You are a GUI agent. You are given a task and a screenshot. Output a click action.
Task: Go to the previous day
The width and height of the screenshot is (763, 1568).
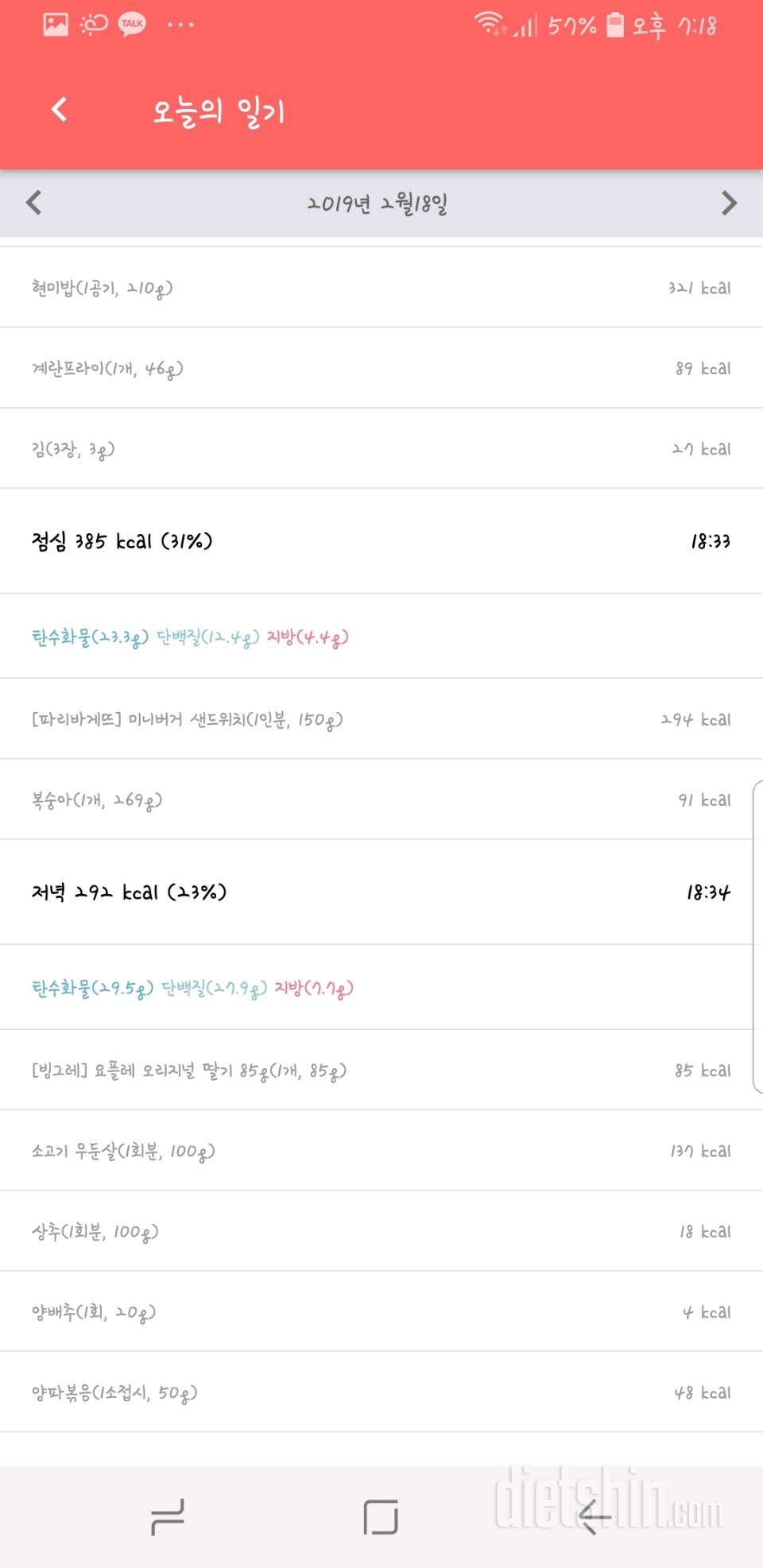(33, 203)
